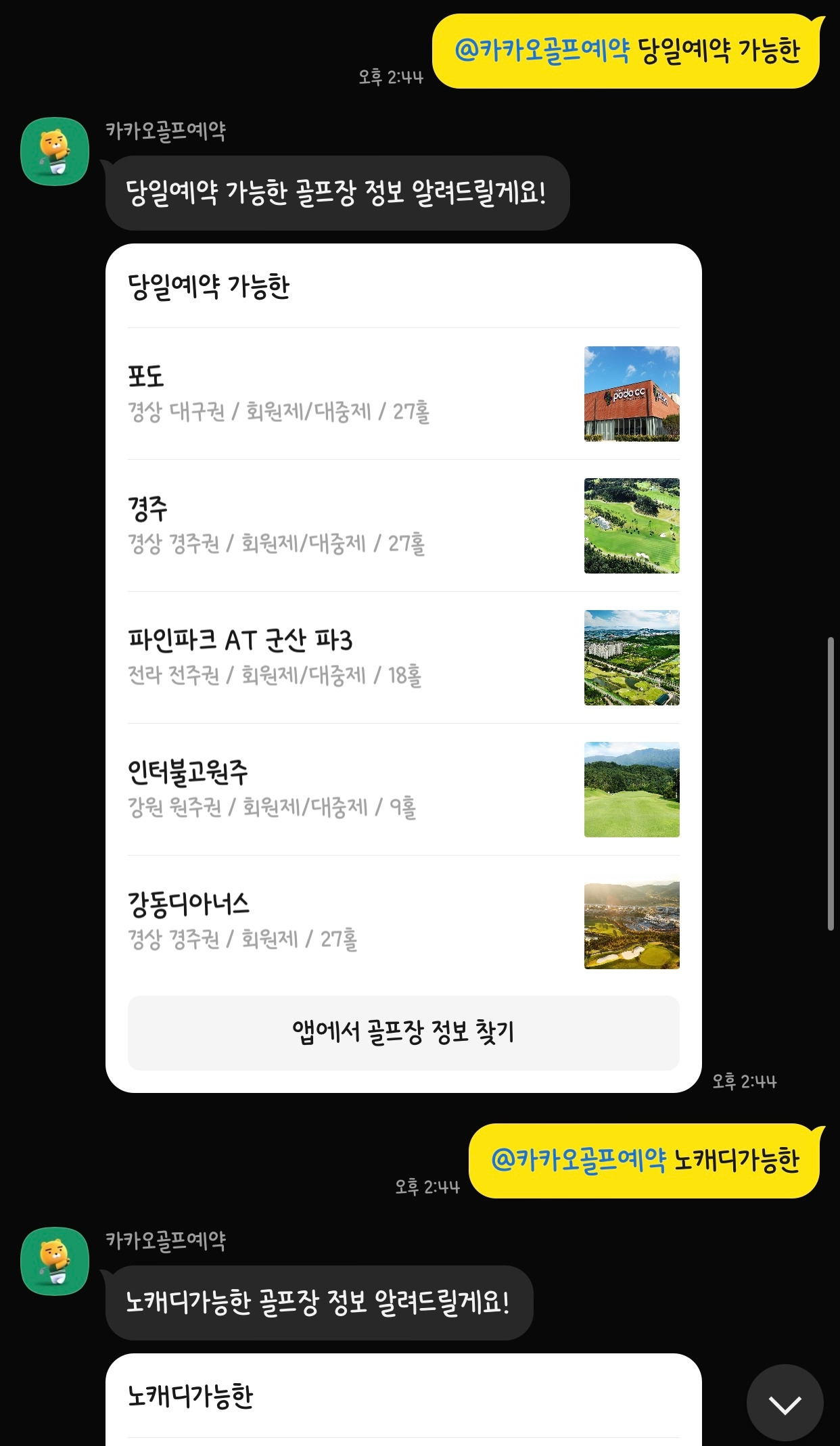
Task: Open the 강동디아너스 golf course entry
Action: click(403, 921)
